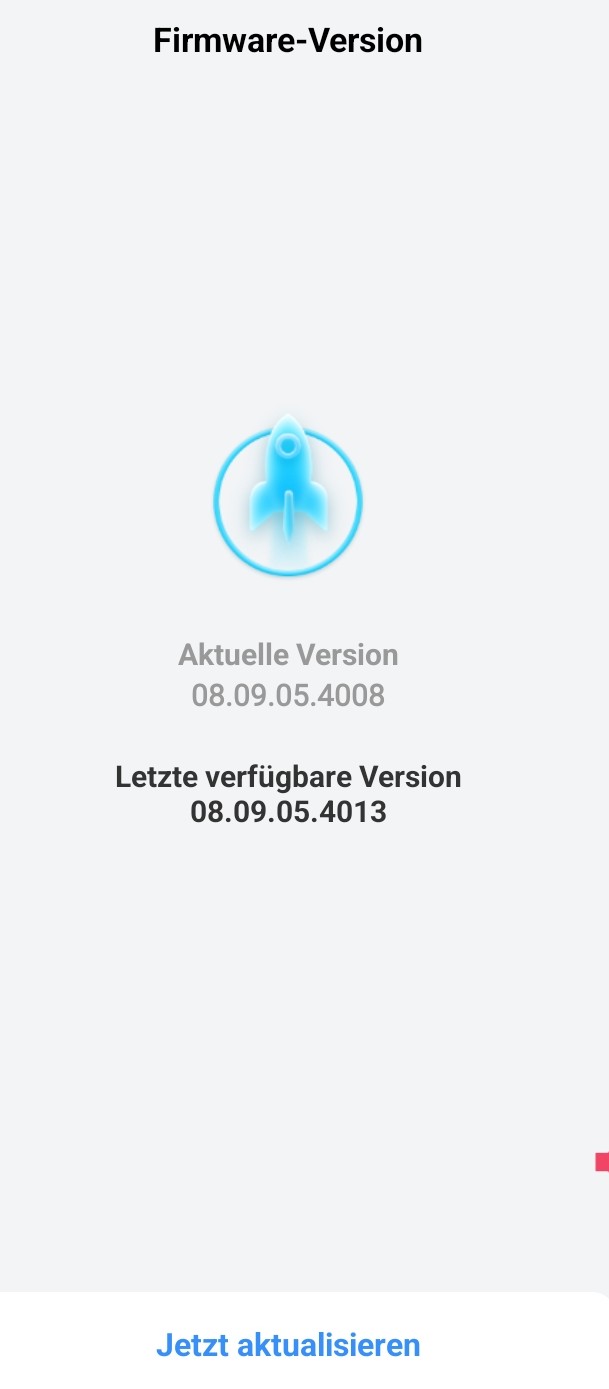Tap Jetzt aktualisieren to update firmware

click(x=288, y=1345)
